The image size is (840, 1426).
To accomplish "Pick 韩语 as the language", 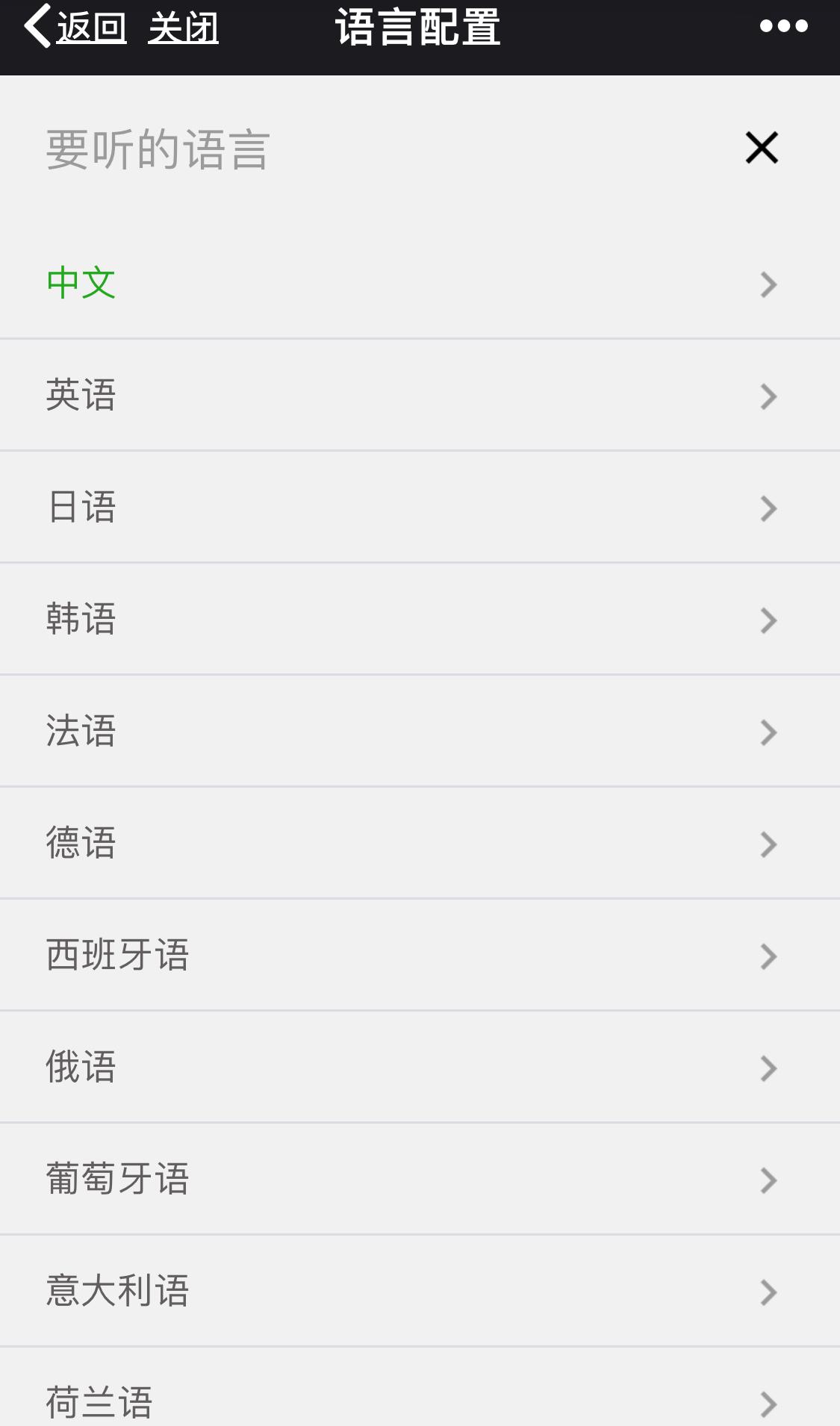I will 420,619.
